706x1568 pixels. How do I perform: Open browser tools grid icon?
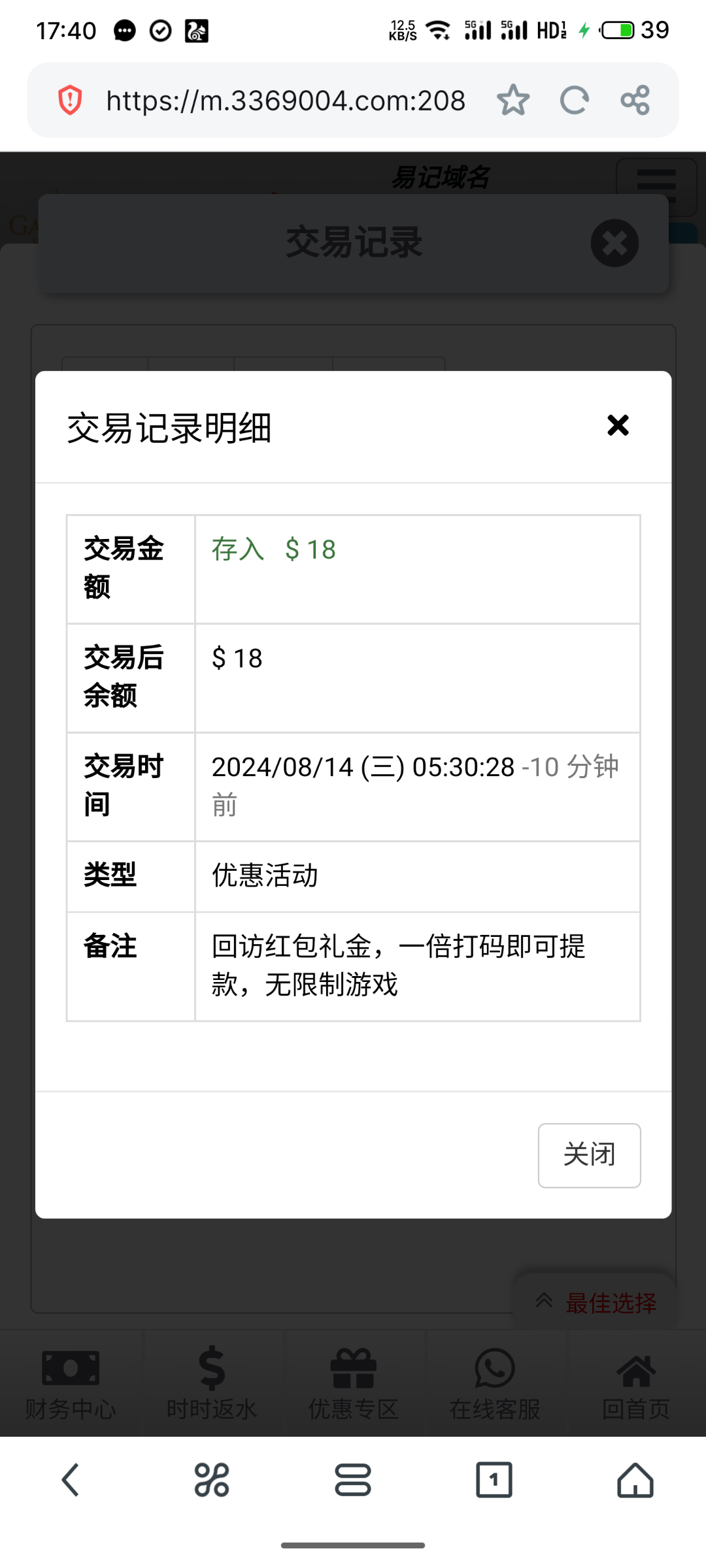[212, 1479]
